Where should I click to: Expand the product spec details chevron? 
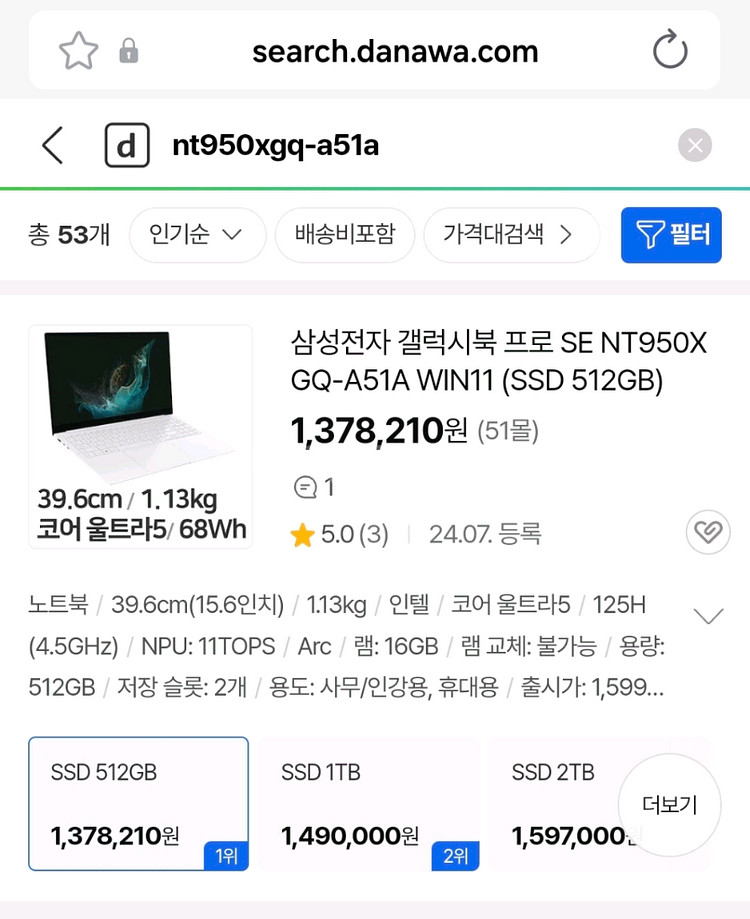click(709, 617)
